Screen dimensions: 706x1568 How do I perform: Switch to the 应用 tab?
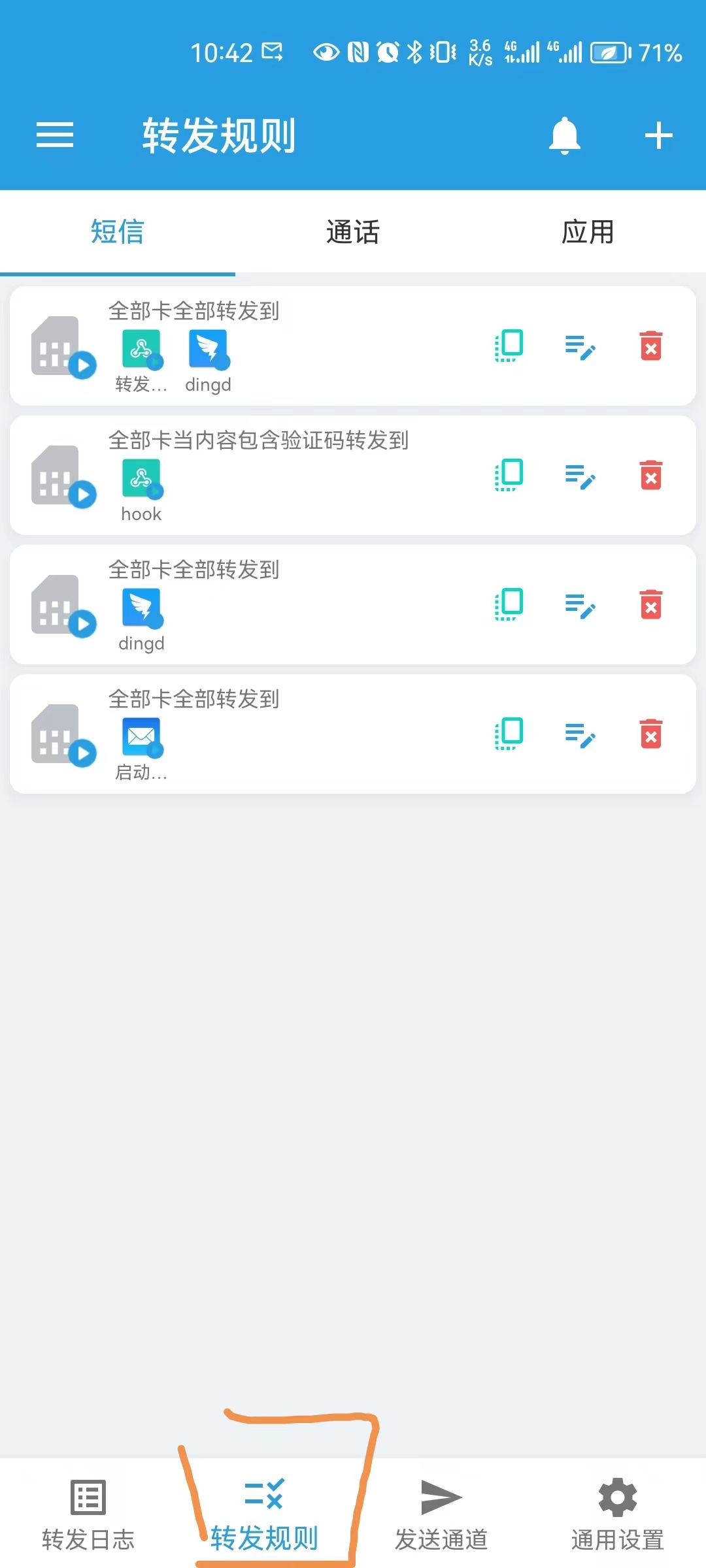pos(588,232)
